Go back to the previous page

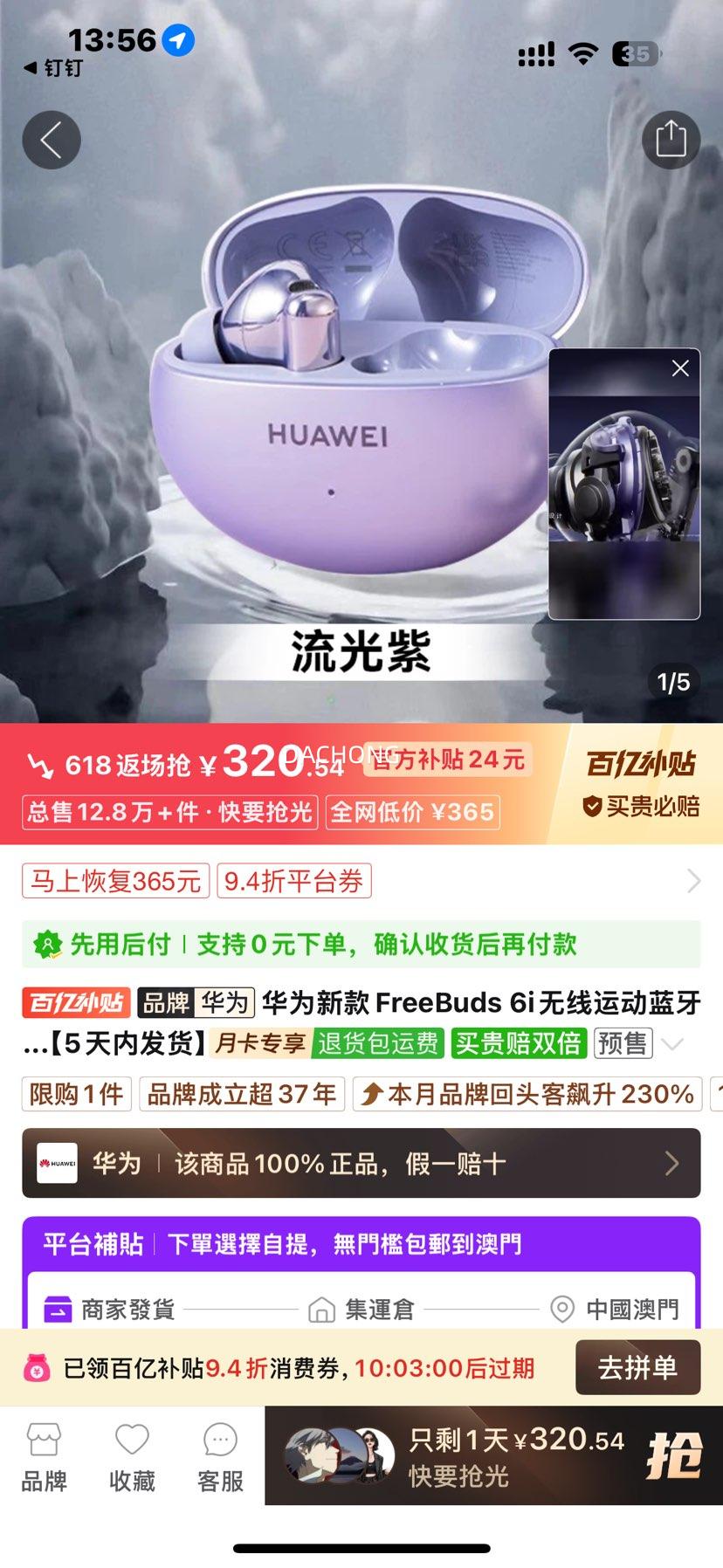point(52,140)
